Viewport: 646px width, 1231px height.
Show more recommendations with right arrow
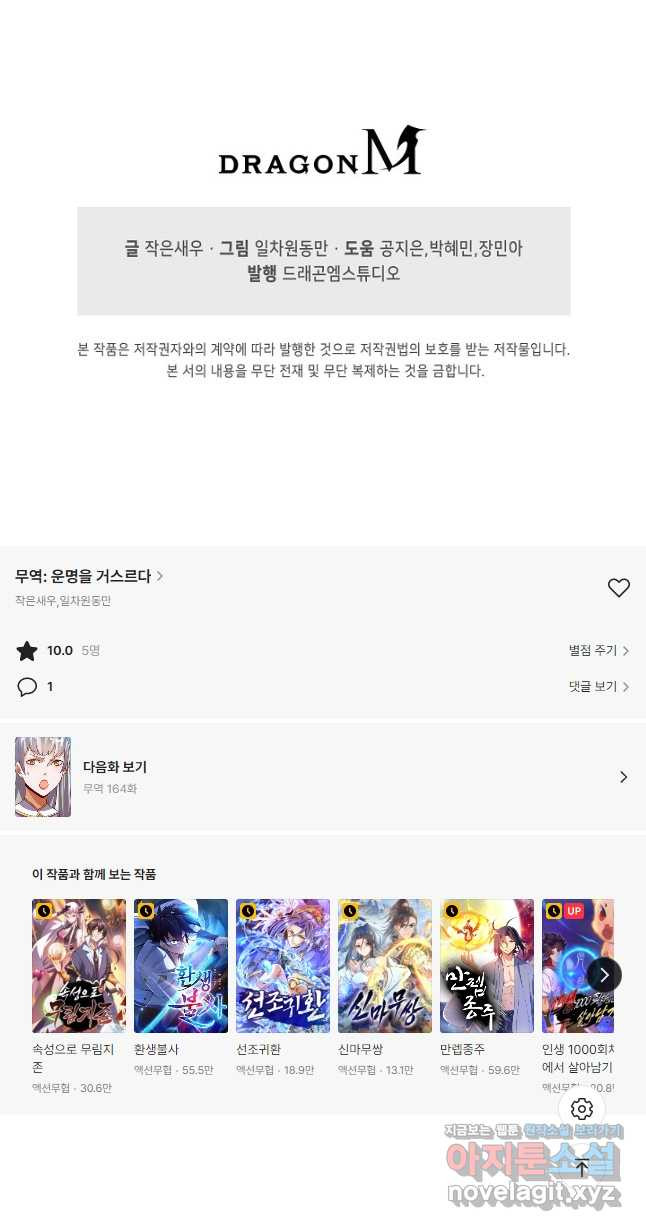pyautogui.click(x=604, y=974)
